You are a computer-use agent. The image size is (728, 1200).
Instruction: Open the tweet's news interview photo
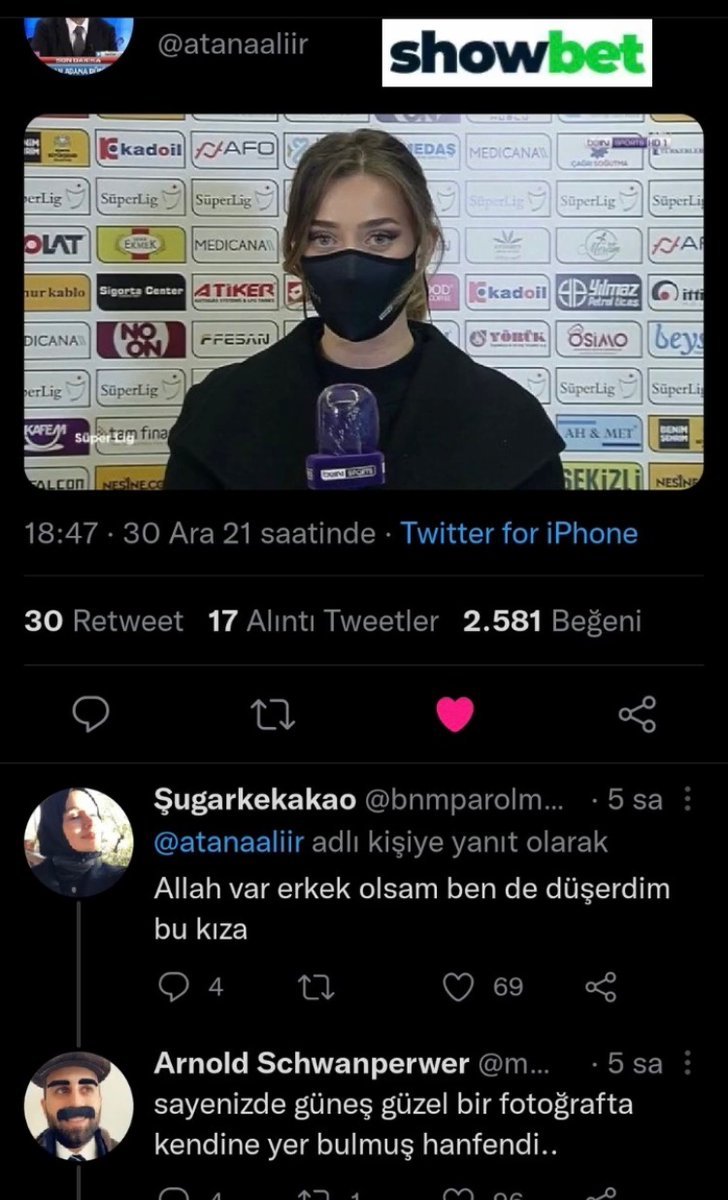364,302
